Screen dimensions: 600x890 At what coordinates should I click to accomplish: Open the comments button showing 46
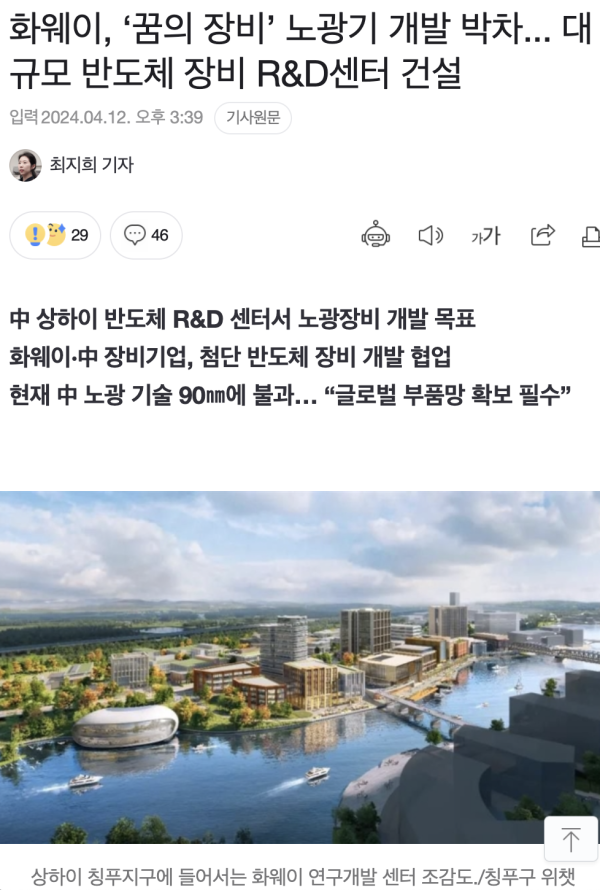(146, 236)
